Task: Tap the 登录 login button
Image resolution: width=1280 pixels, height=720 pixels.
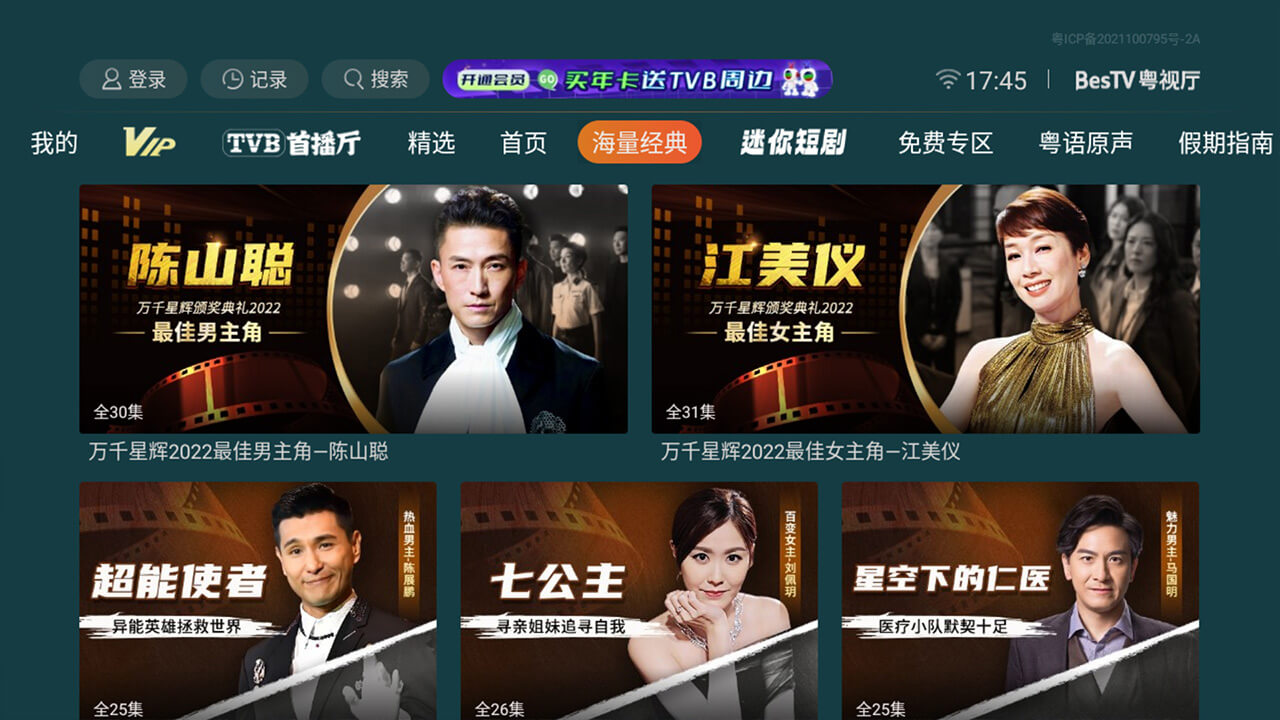Action: (133, 80)
